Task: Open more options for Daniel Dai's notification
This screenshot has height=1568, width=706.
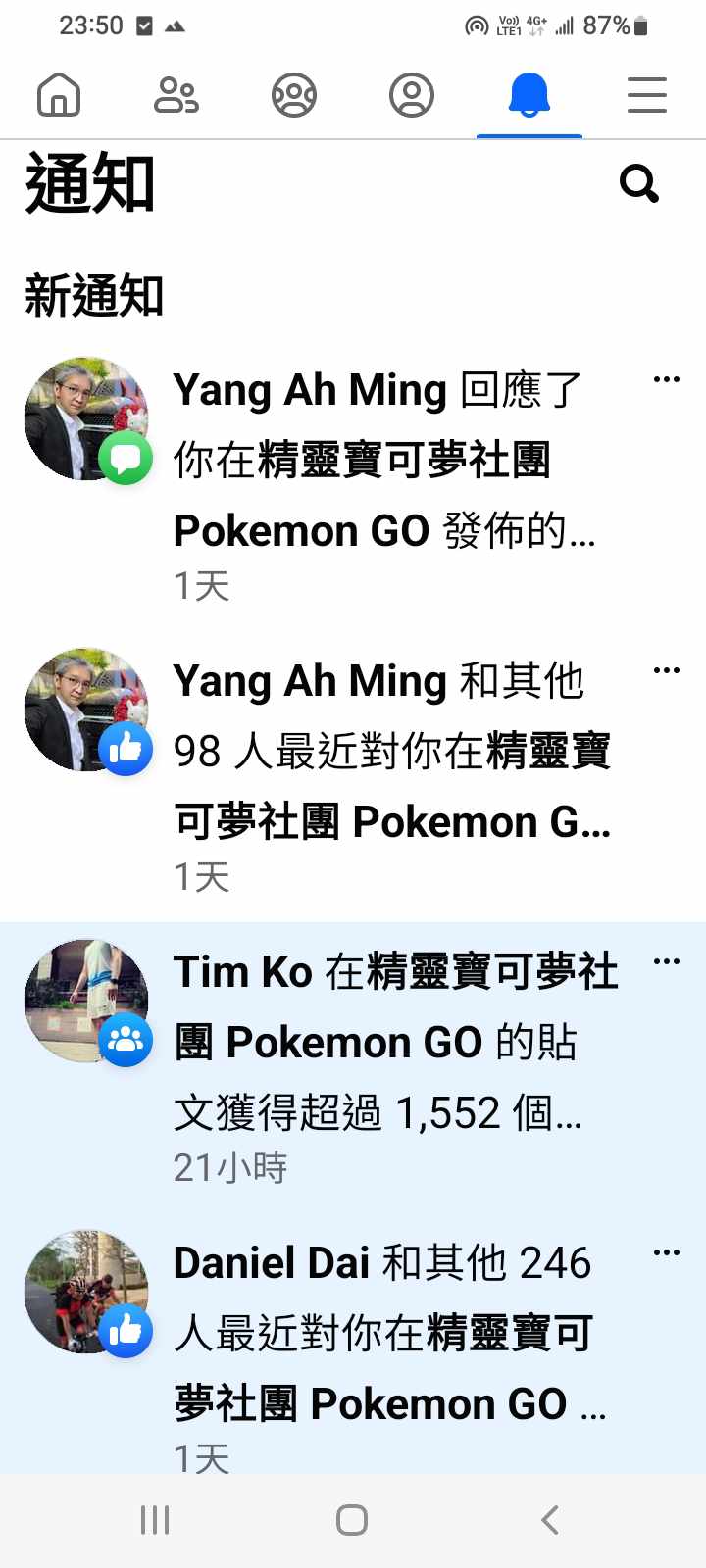Action: [667, 1252]
